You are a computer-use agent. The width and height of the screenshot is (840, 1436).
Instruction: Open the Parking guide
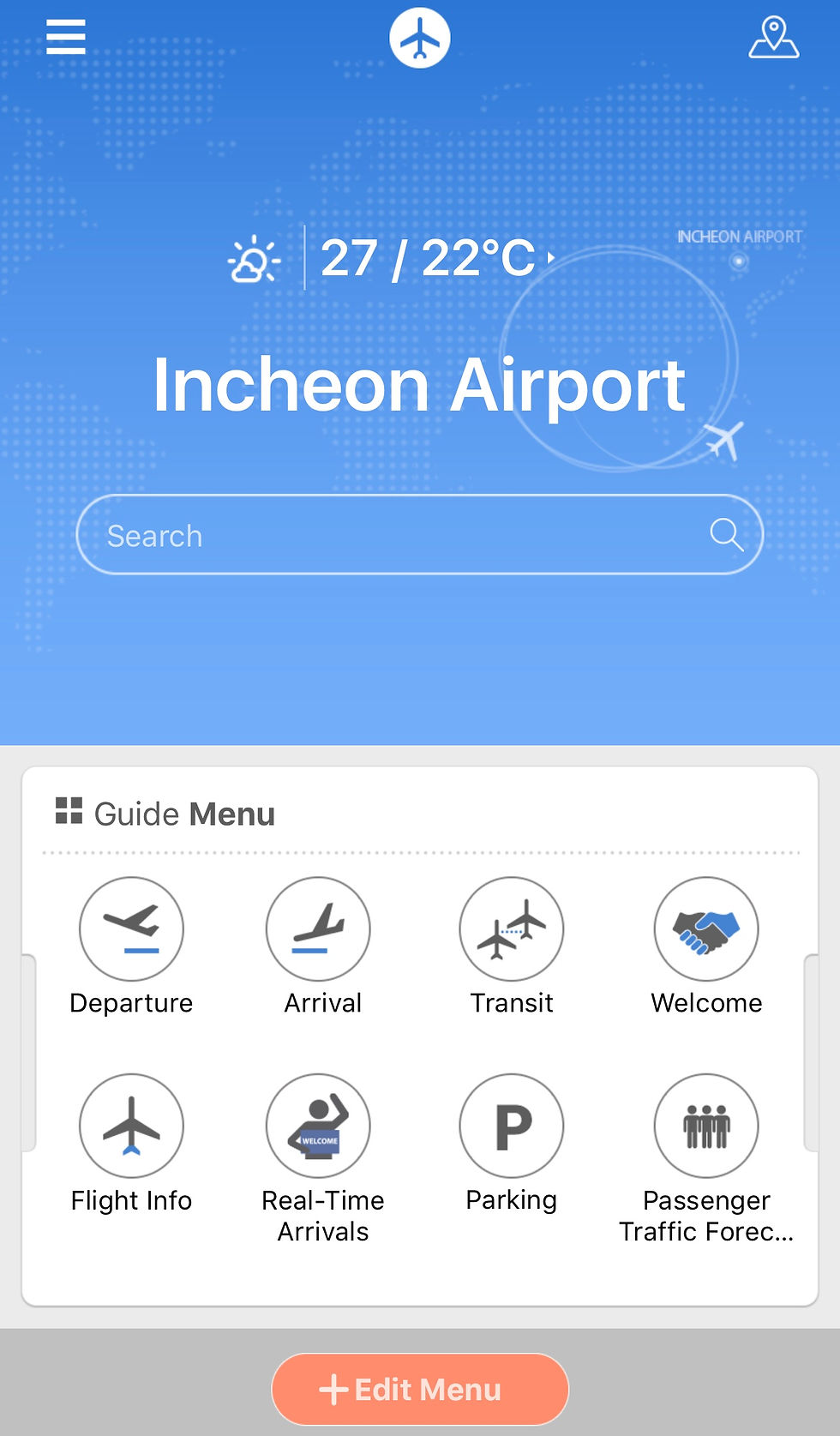pos(512,1144)
